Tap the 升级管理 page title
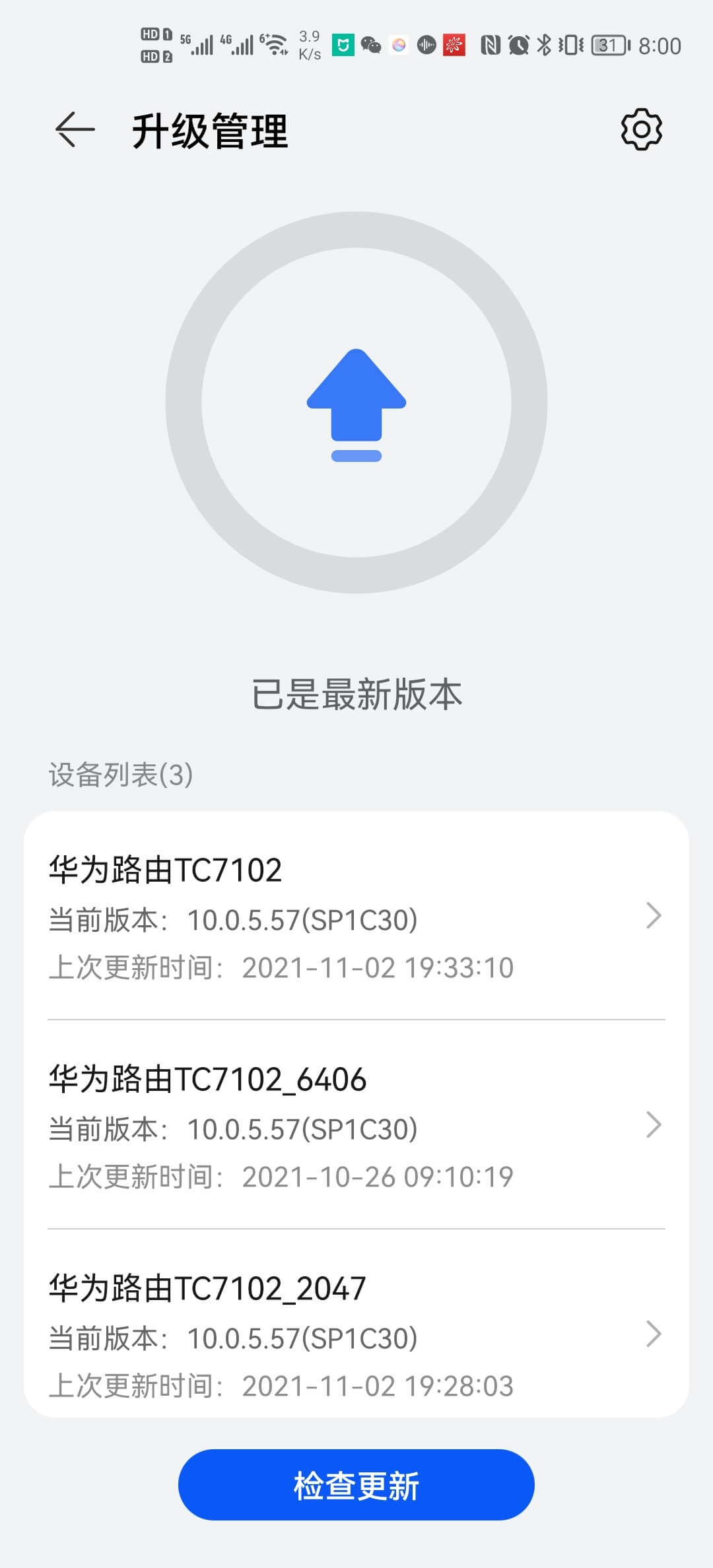 click(x=209, y=130)
